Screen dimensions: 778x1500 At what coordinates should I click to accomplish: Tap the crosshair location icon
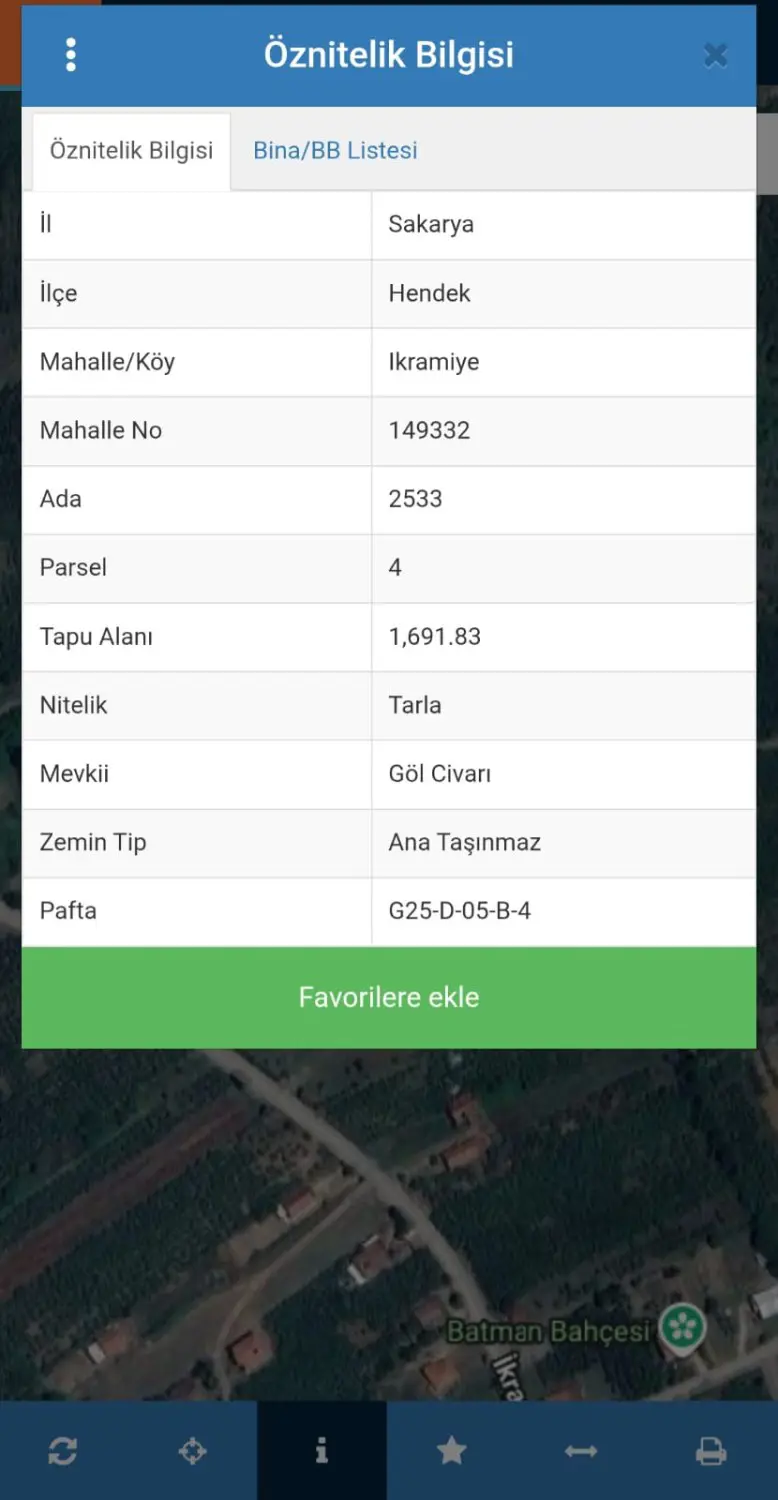pos(192,1451)
